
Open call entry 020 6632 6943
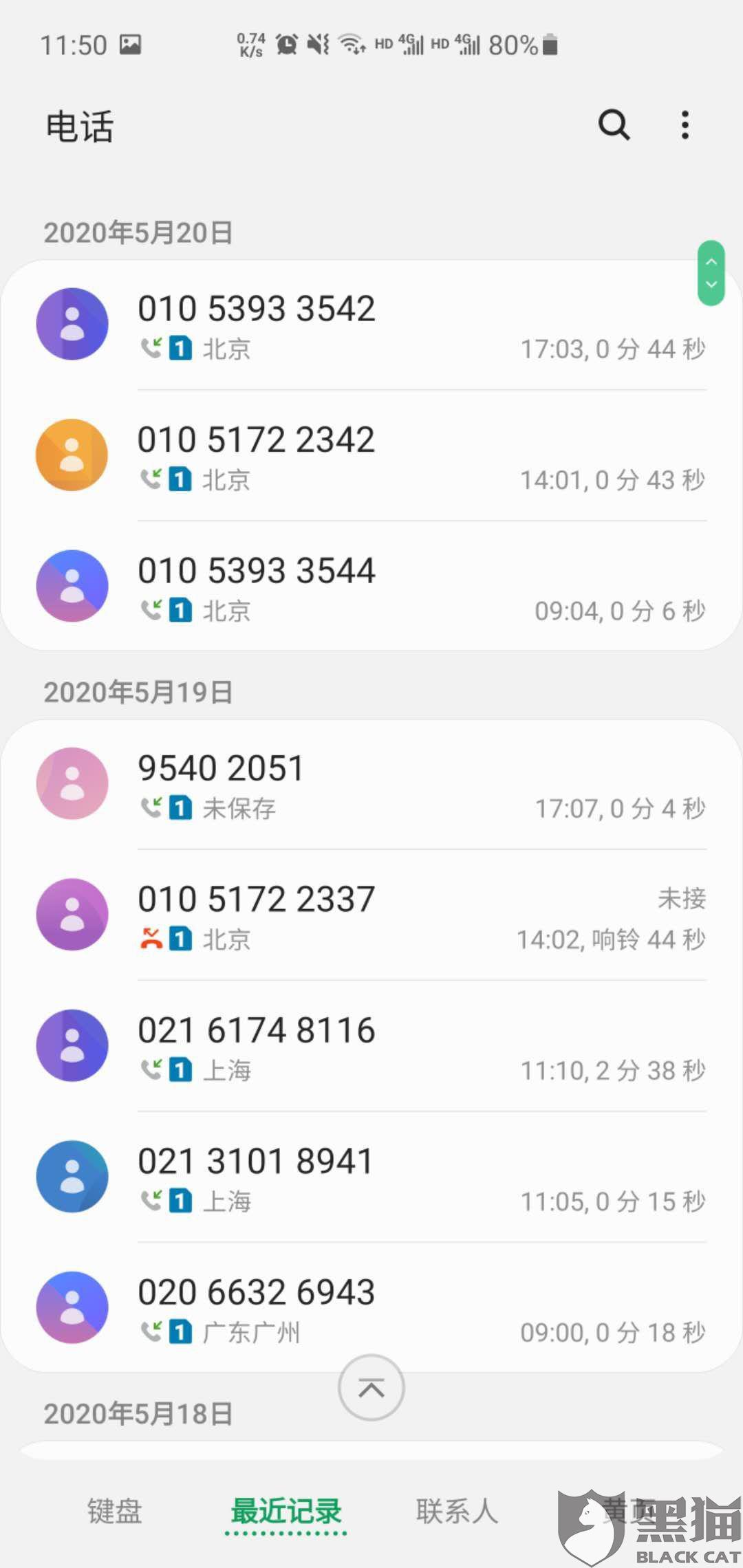click(x=371, y=1307)
